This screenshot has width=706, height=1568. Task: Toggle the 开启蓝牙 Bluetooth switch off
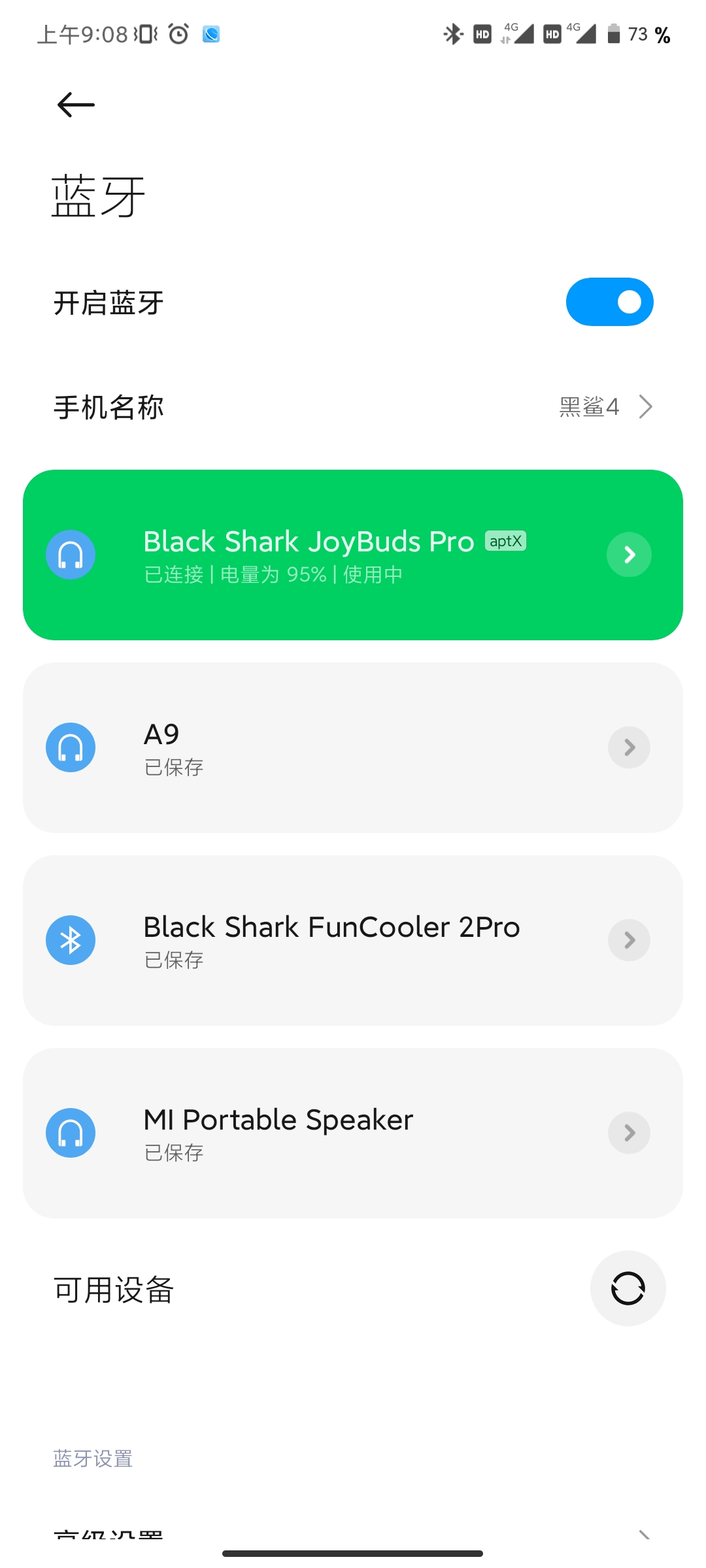[x=609, y=302]
